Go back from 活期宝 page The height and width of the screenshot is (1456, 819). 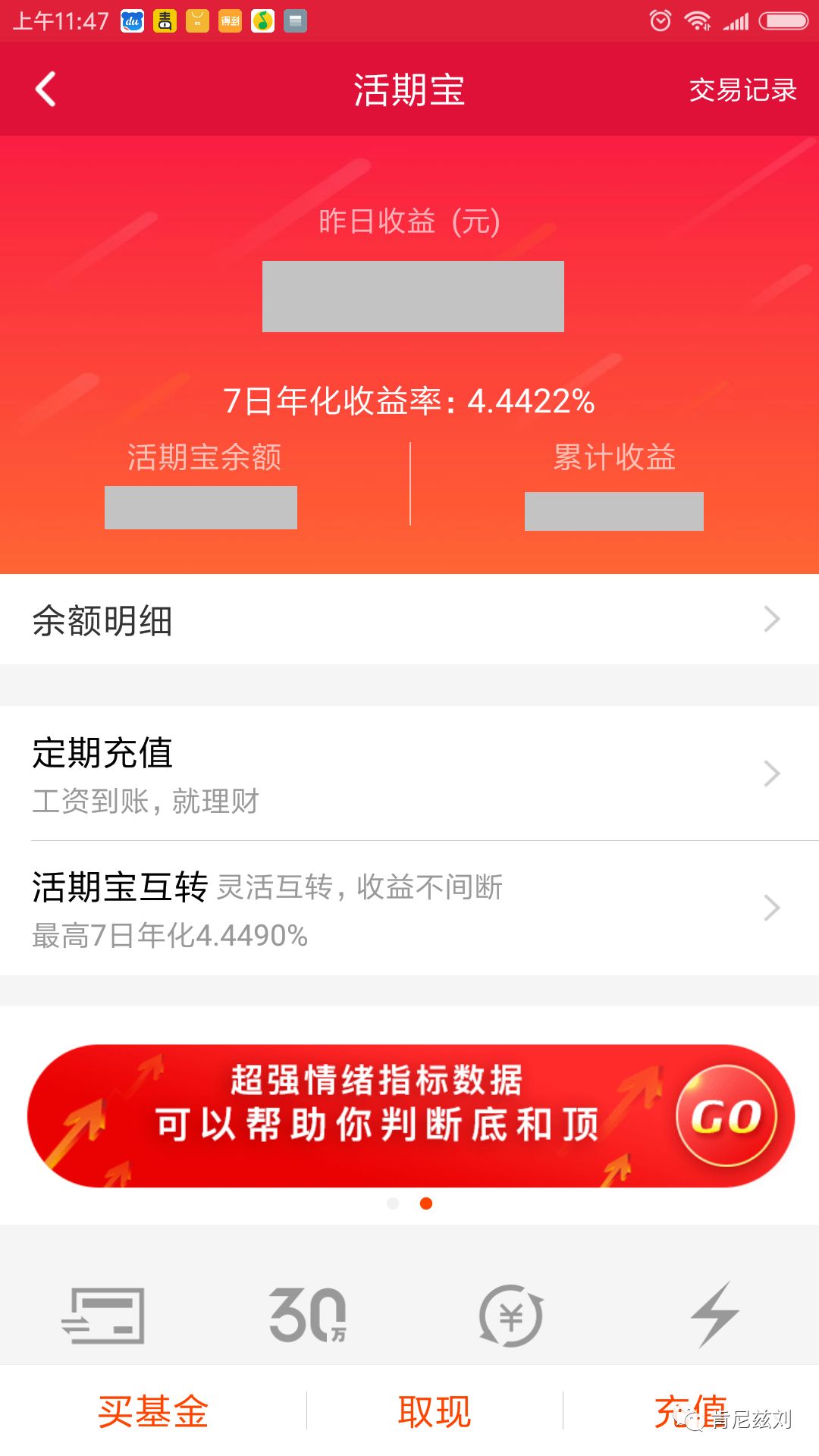[46, 89]
